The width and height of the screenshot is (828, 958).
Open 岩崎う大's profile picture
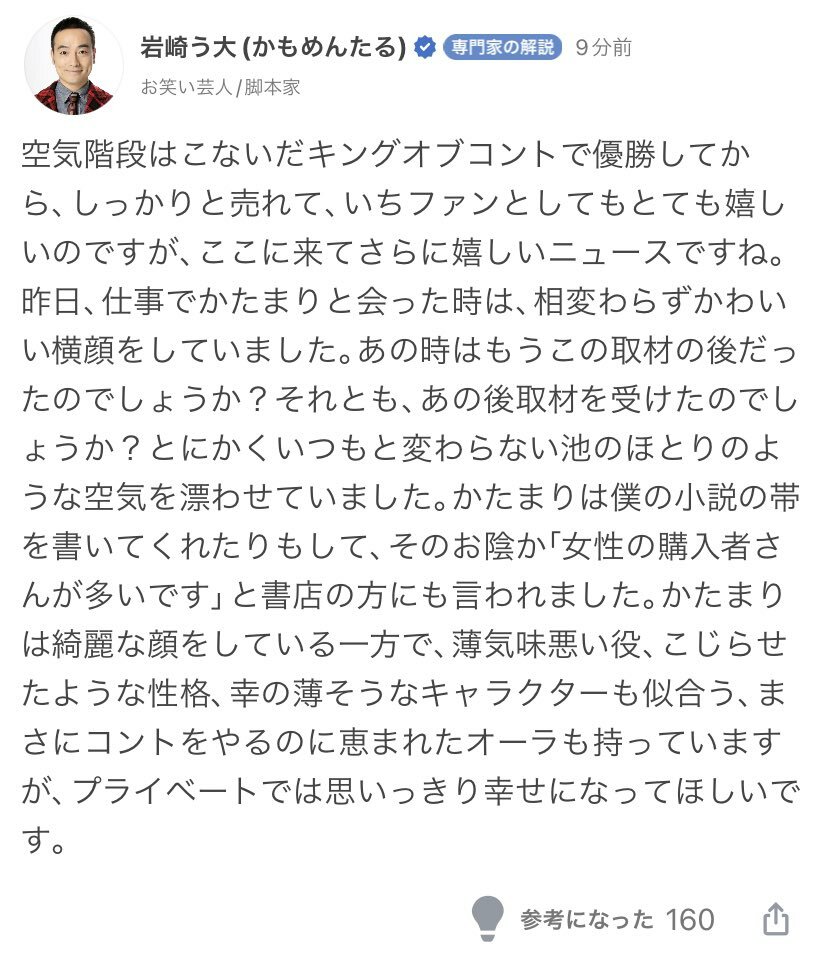pos(73,66)
